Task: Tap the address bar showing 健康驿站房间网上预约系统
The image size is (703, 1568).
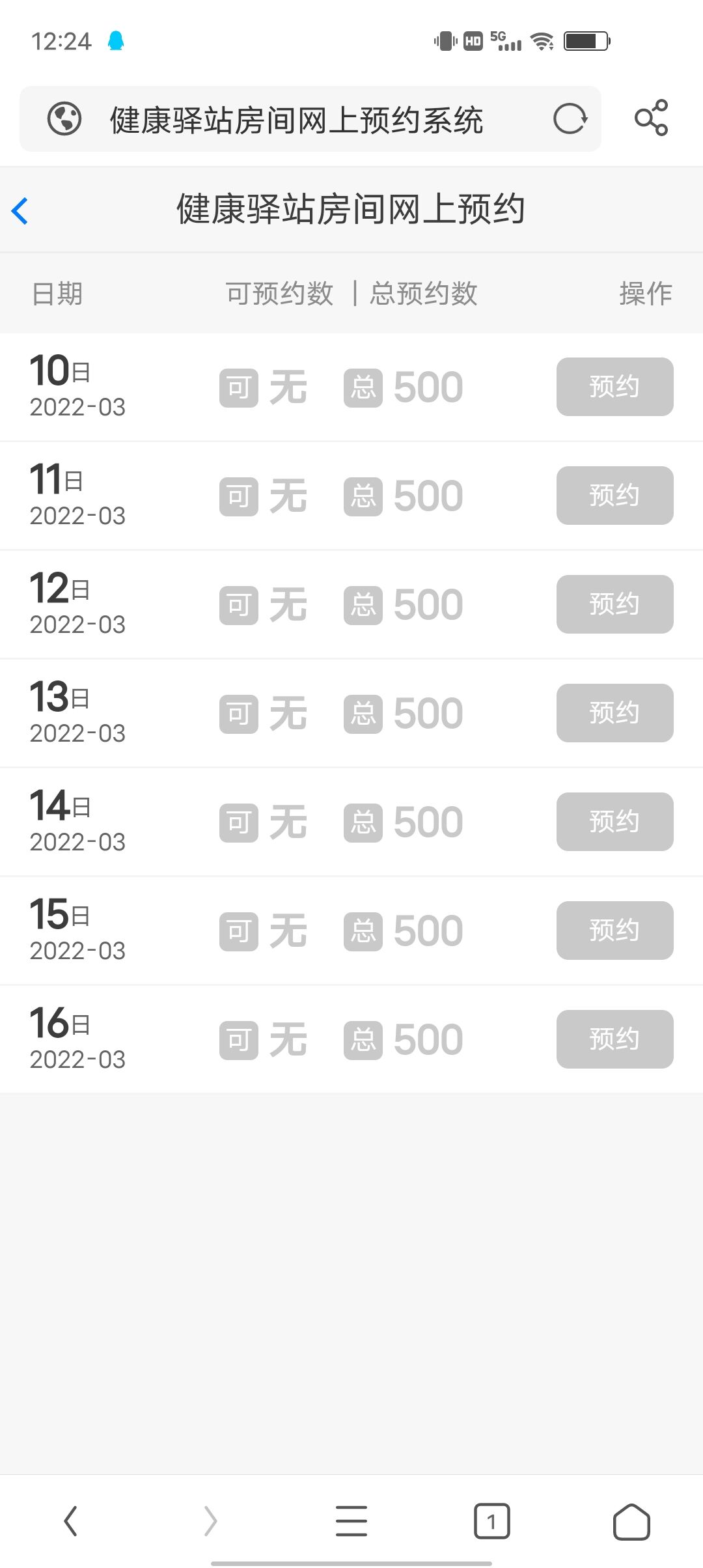Action: pos(296,120)
